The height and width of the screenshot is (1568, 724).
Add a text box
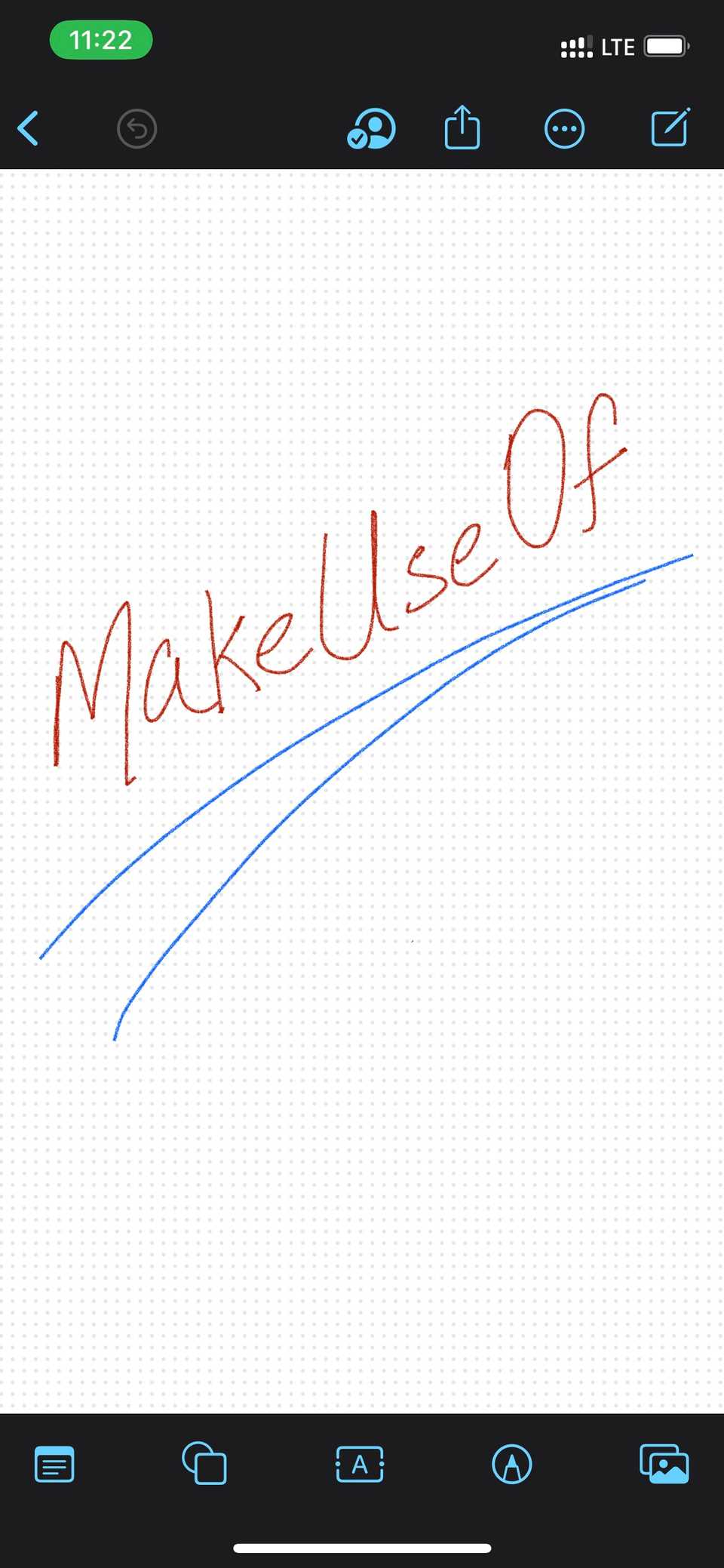(360, 1465)
